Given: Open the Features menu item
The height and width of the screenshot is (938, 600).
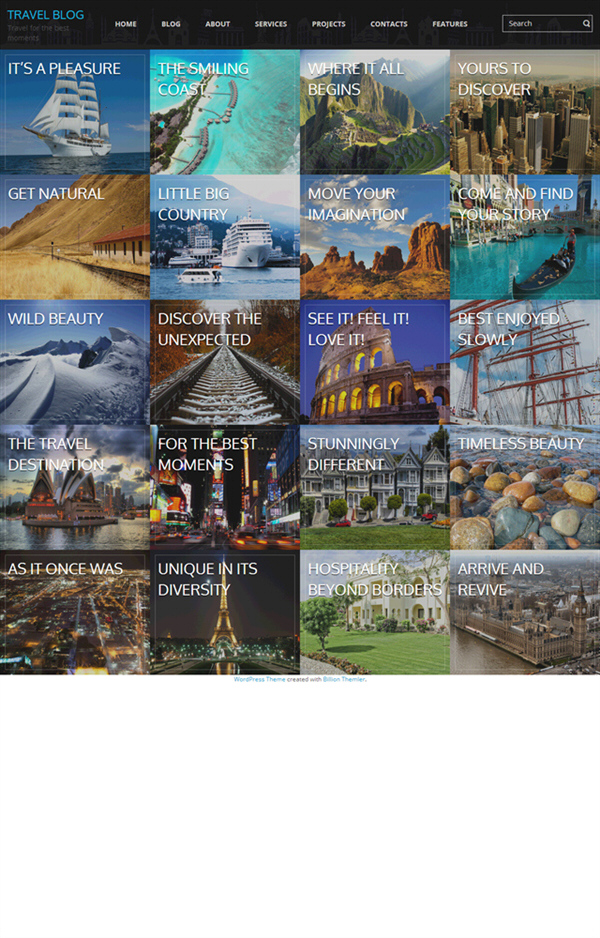Looking at the screenshot, I should [x=450, y=24].
